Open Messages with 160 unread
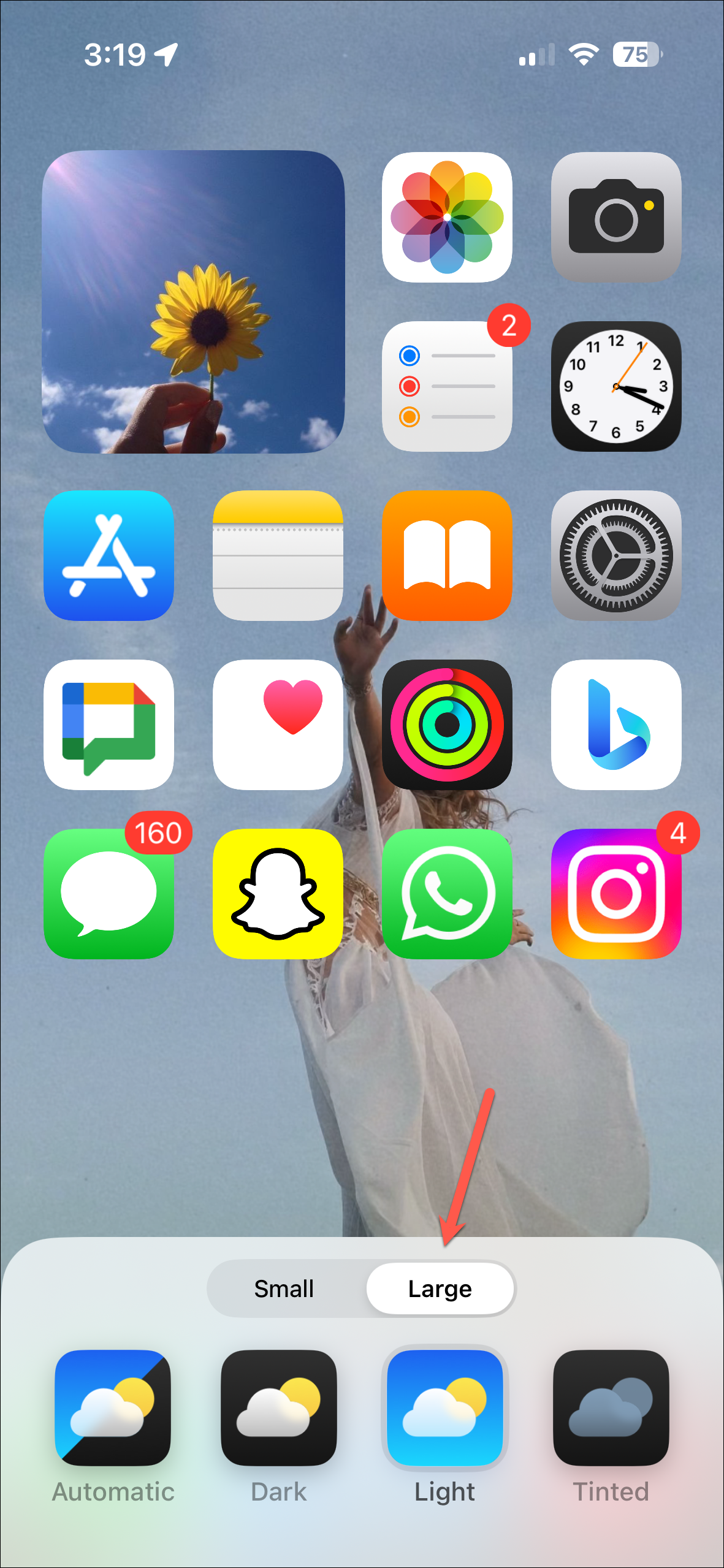The image size is (724, 1568). point(109,894)
